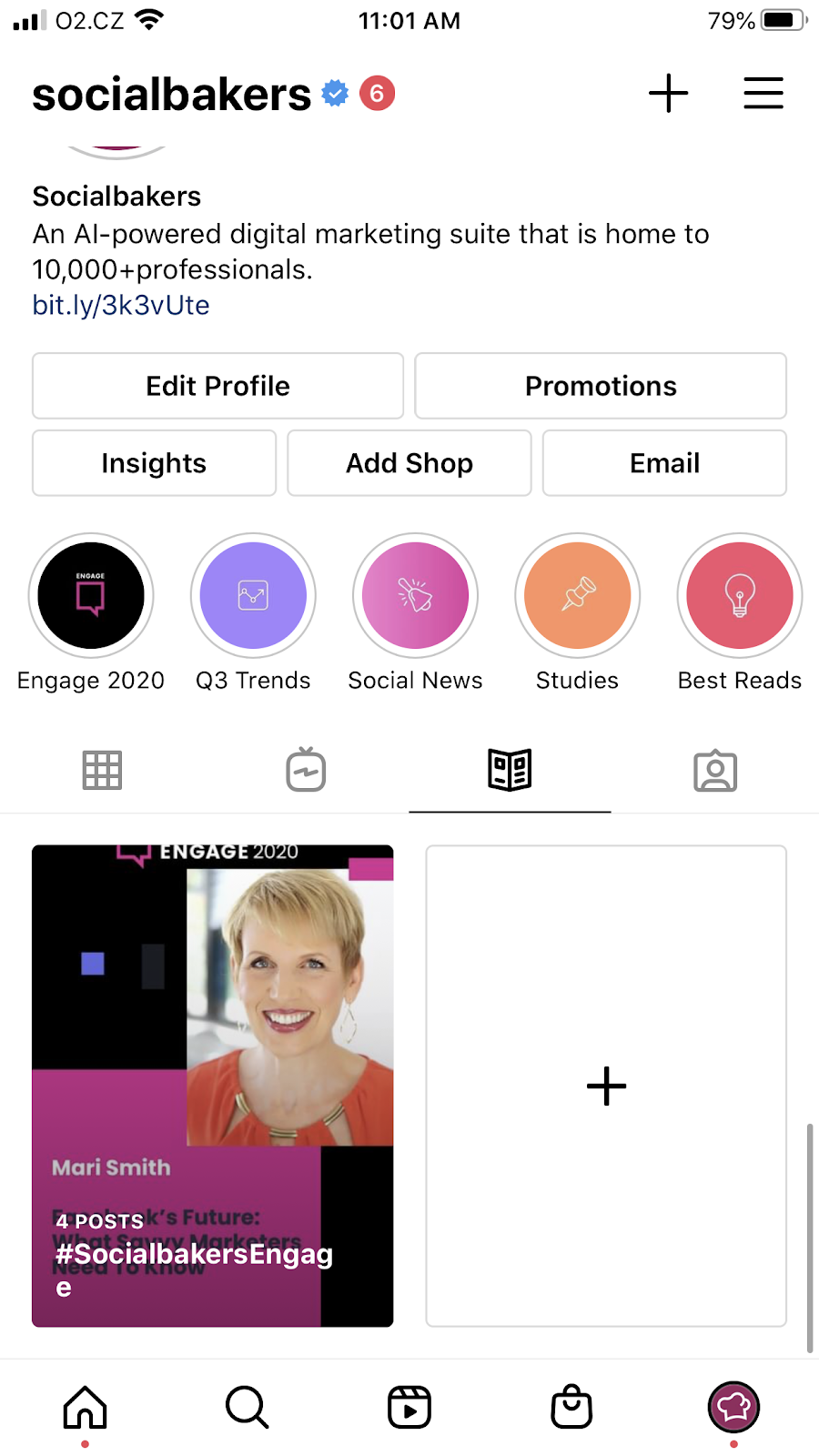The height and width of the screenshot is (1456, 819).
Task: Open the #SocialbakersEngage guide
Action: [x=213, y=1086]
